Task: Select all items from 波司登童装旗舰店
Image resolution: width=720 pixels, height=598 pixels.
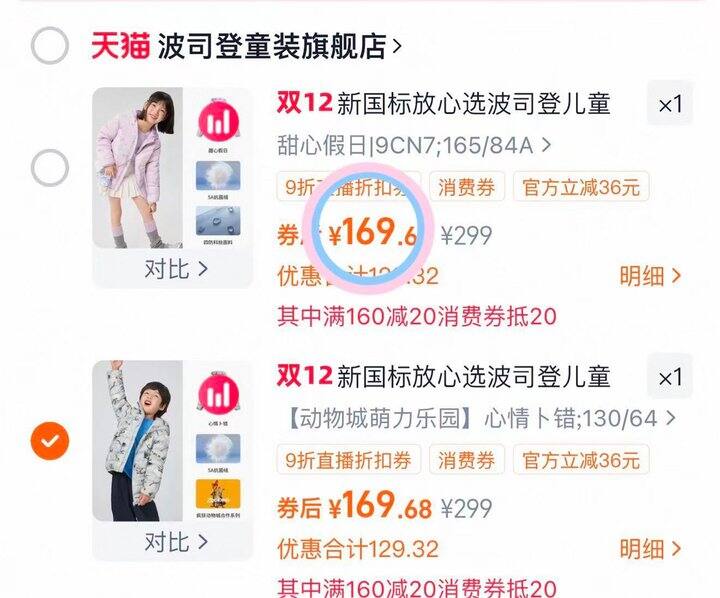Action: [50, 45]
